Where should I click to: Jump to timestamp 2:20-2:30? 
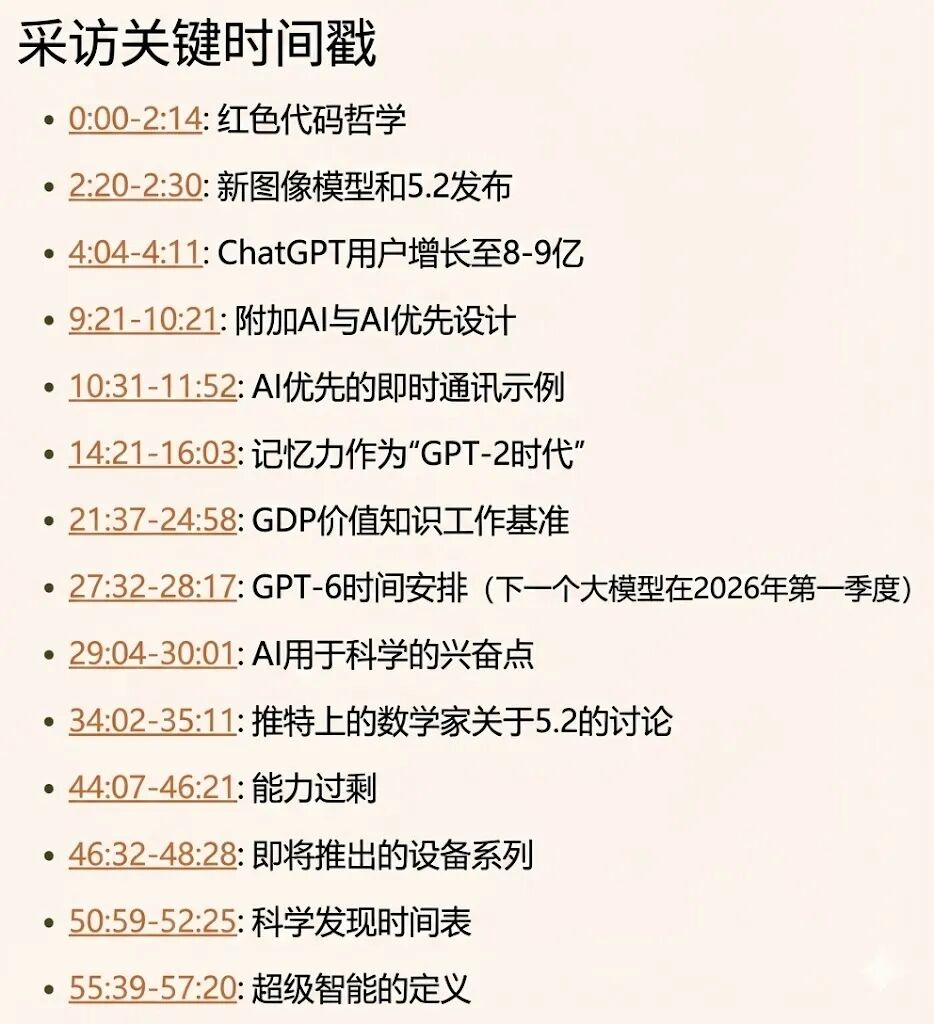(x=135, y=187)
